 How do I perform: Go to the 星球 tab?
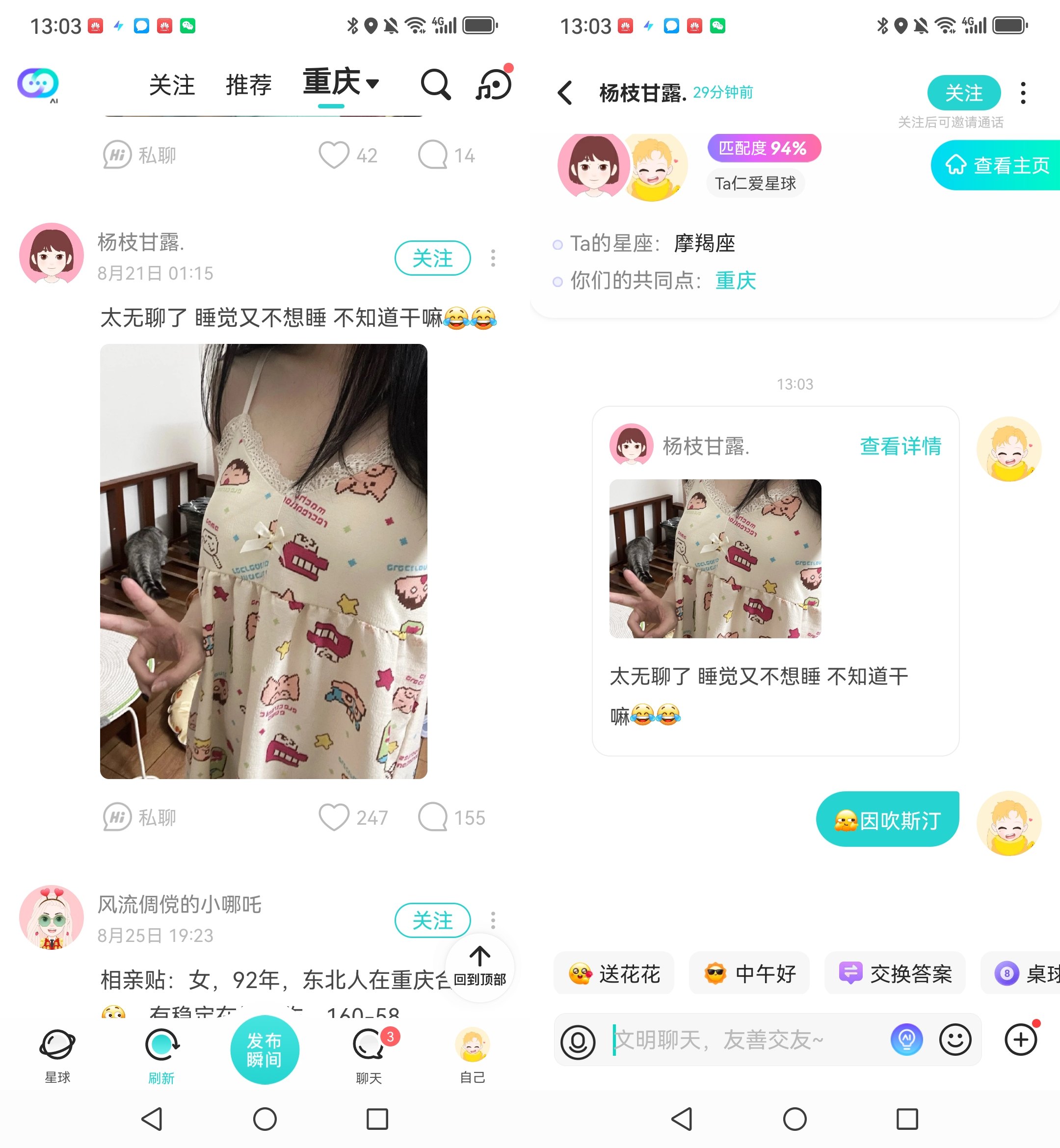tap(57, 1054)
